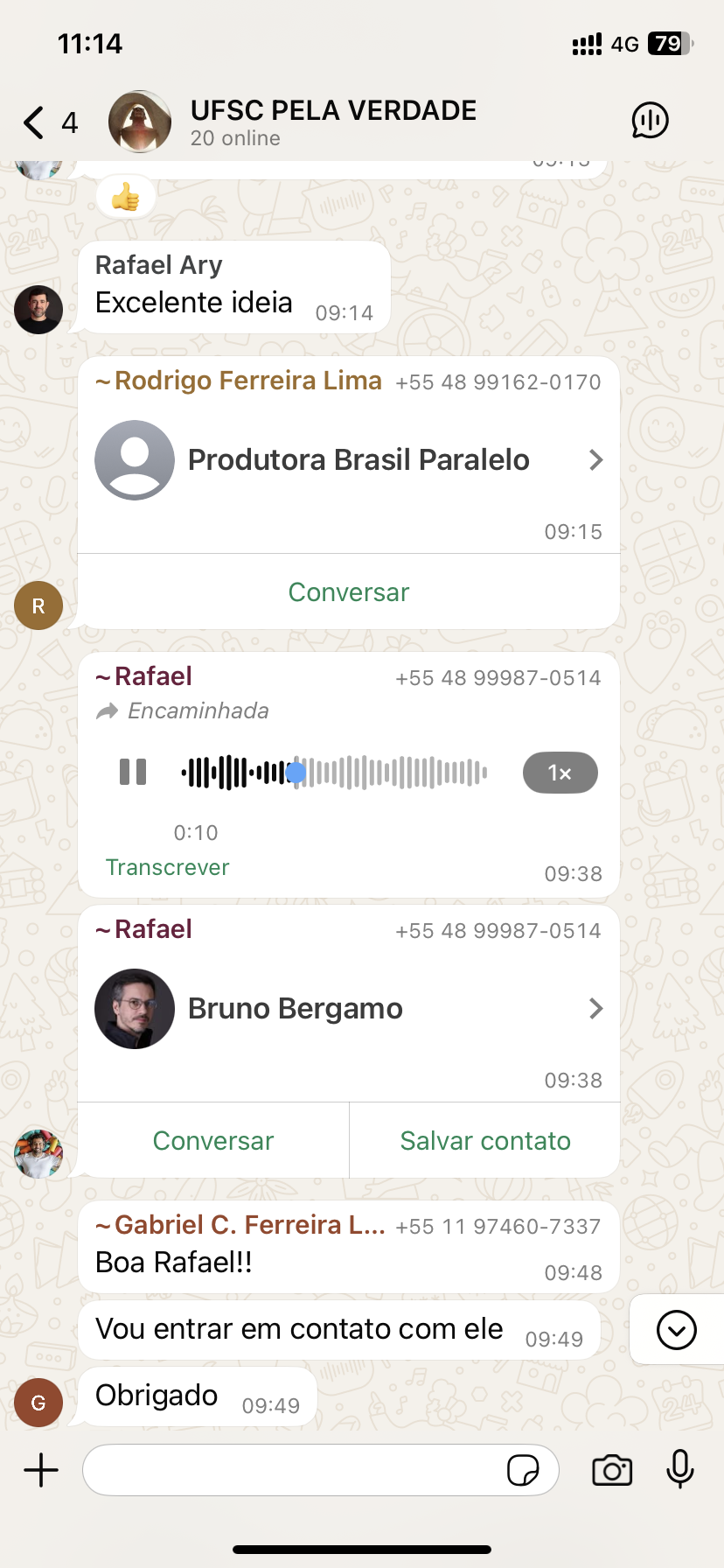The image size is (724, 1568).
Task: Record a voice message
Action: click(x=679, y=1470)
